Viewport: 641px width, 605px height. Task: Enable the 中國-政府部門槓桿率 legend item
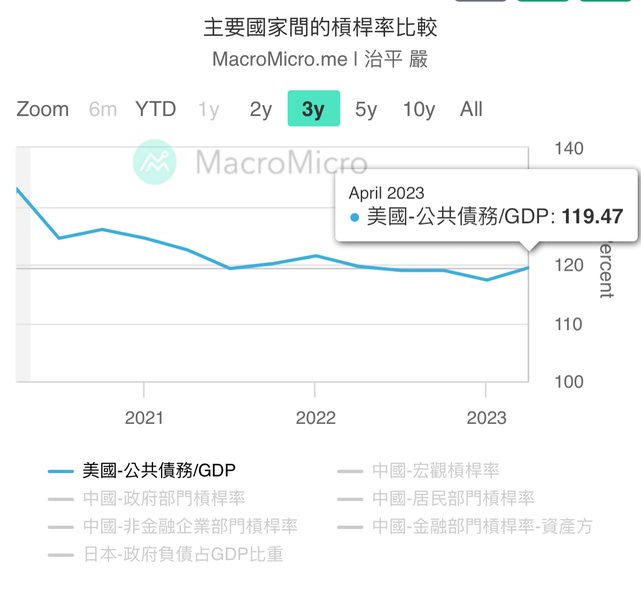coord(163,498)
